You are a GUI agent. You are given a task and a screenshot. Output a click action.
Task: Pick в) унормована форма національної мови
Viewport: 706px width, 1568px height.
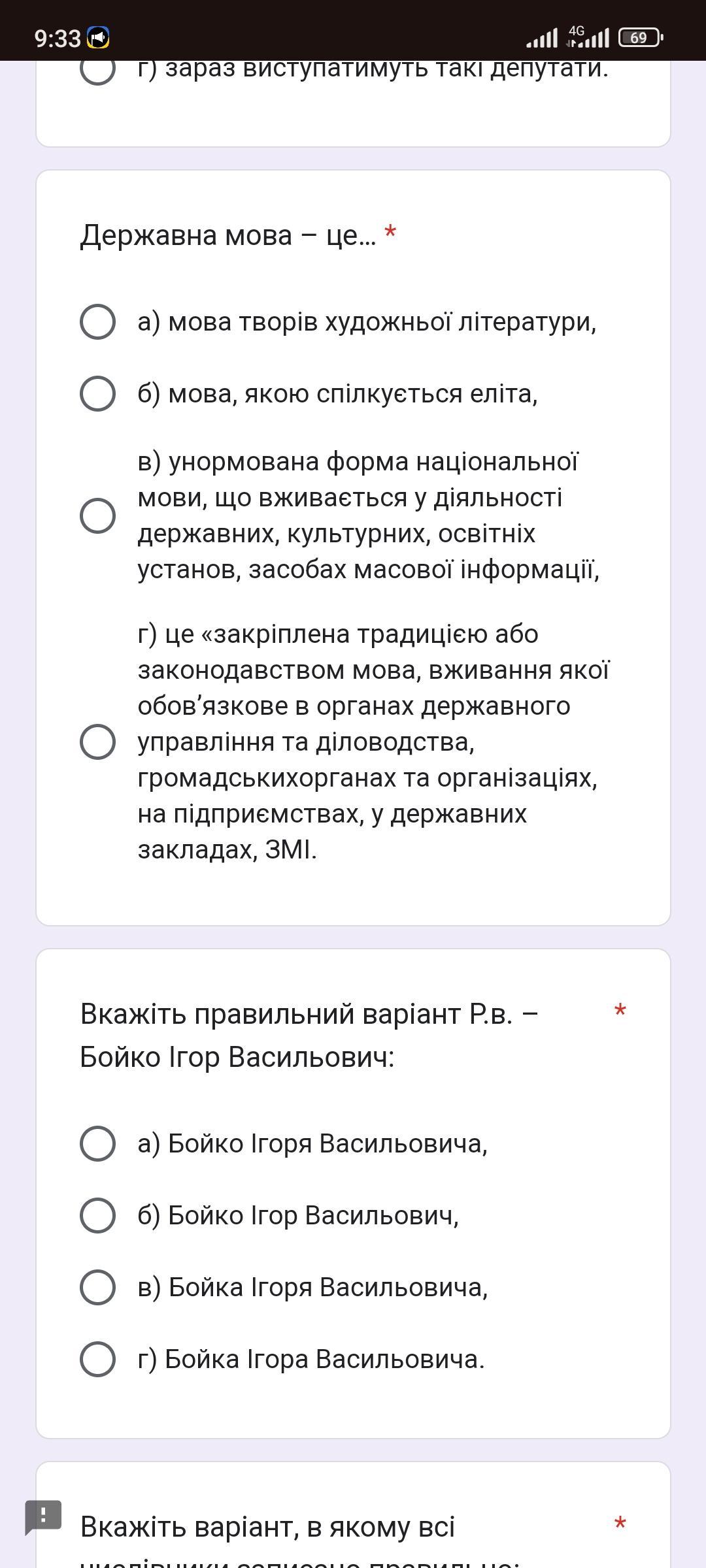click(97, 515)
